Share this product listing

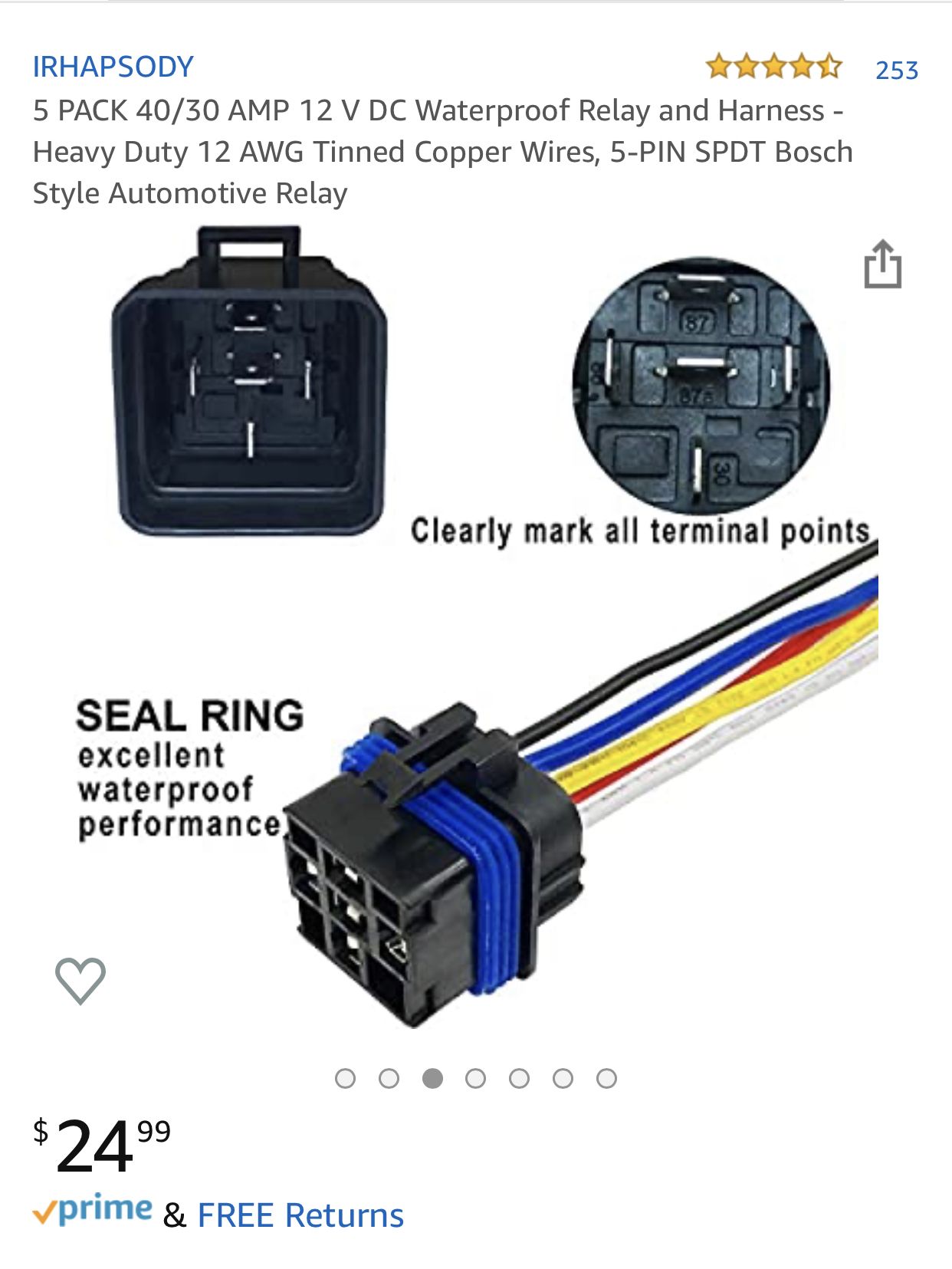(882, 265)
